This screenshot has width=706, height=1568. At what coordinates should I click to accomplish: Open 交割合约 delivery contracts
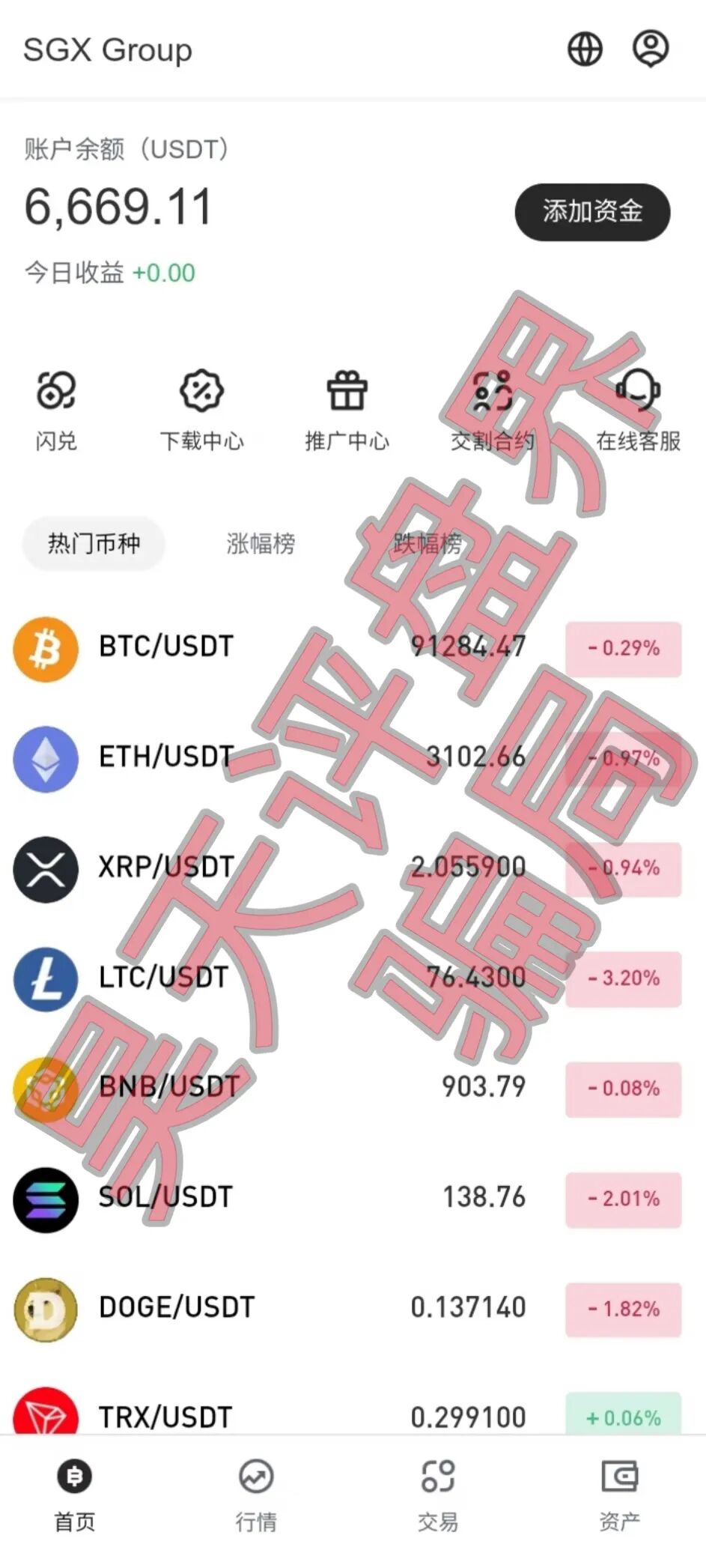click(x=492, y=409)
